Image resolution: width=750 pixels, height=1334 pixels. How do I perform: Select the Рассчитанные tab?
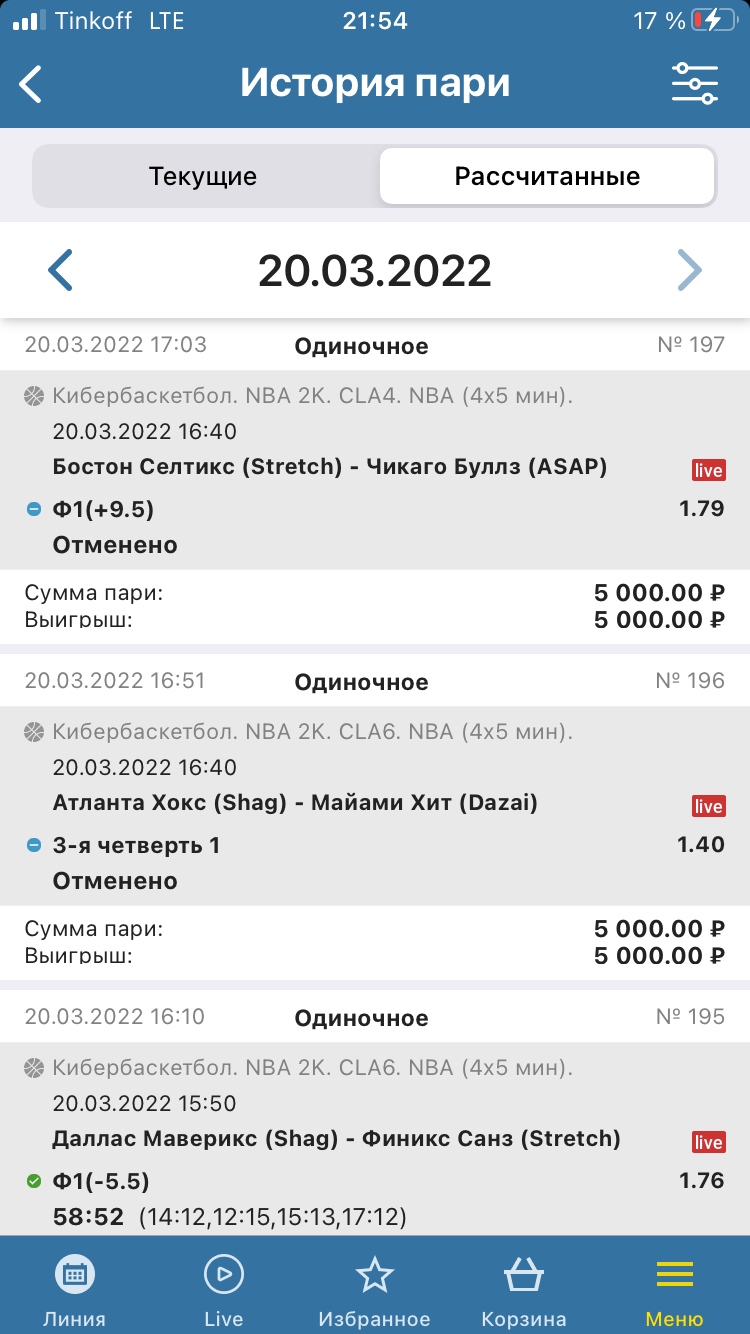(x=547, y=177)
